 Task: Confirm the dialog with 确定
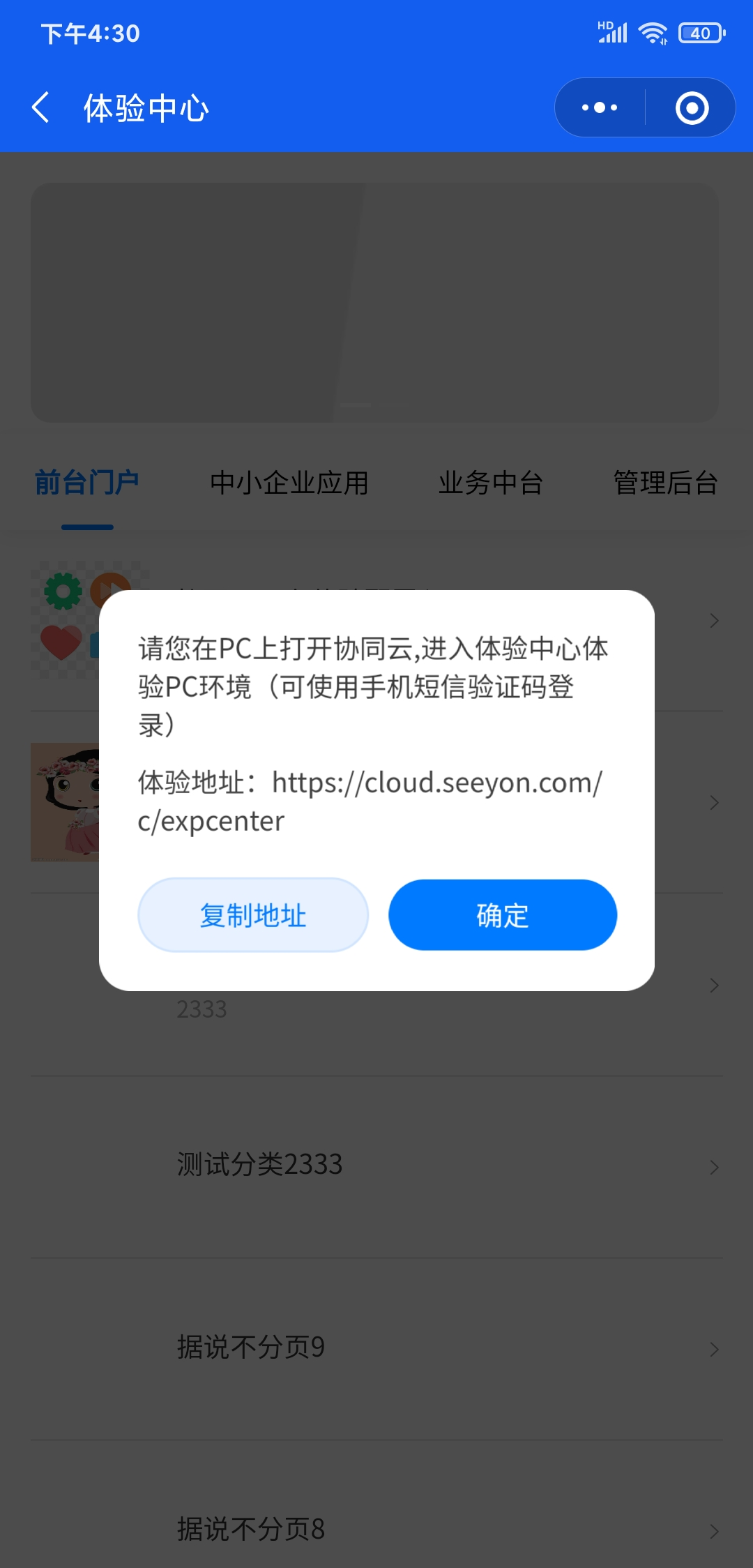[502, 915]
